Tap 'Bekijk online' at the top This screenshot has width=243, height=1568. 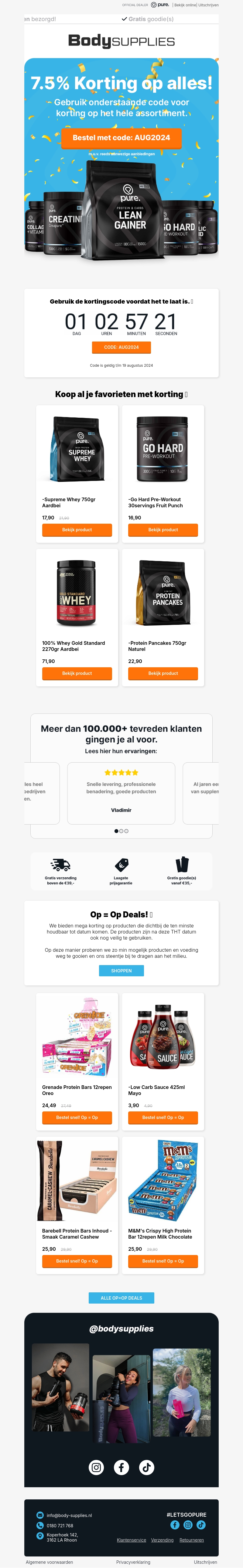click(185, 5)
